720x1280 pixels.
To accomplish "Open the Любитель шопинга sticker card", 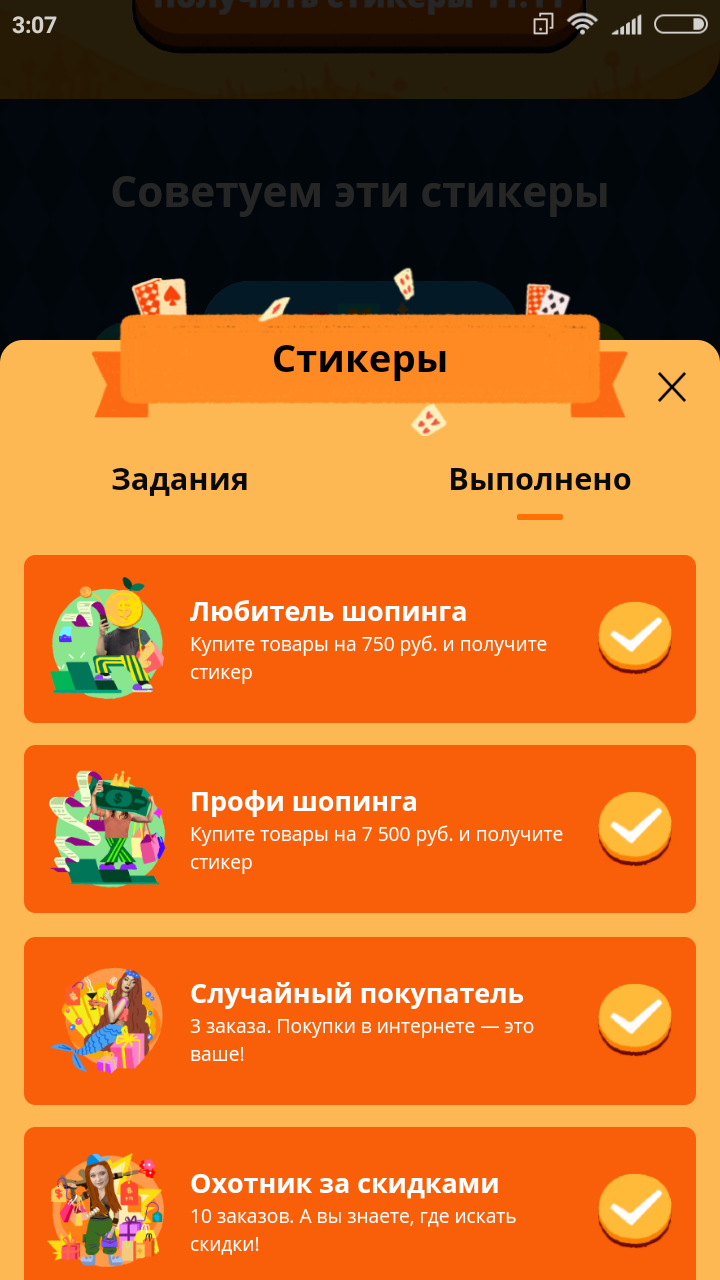I will [360, 639].
